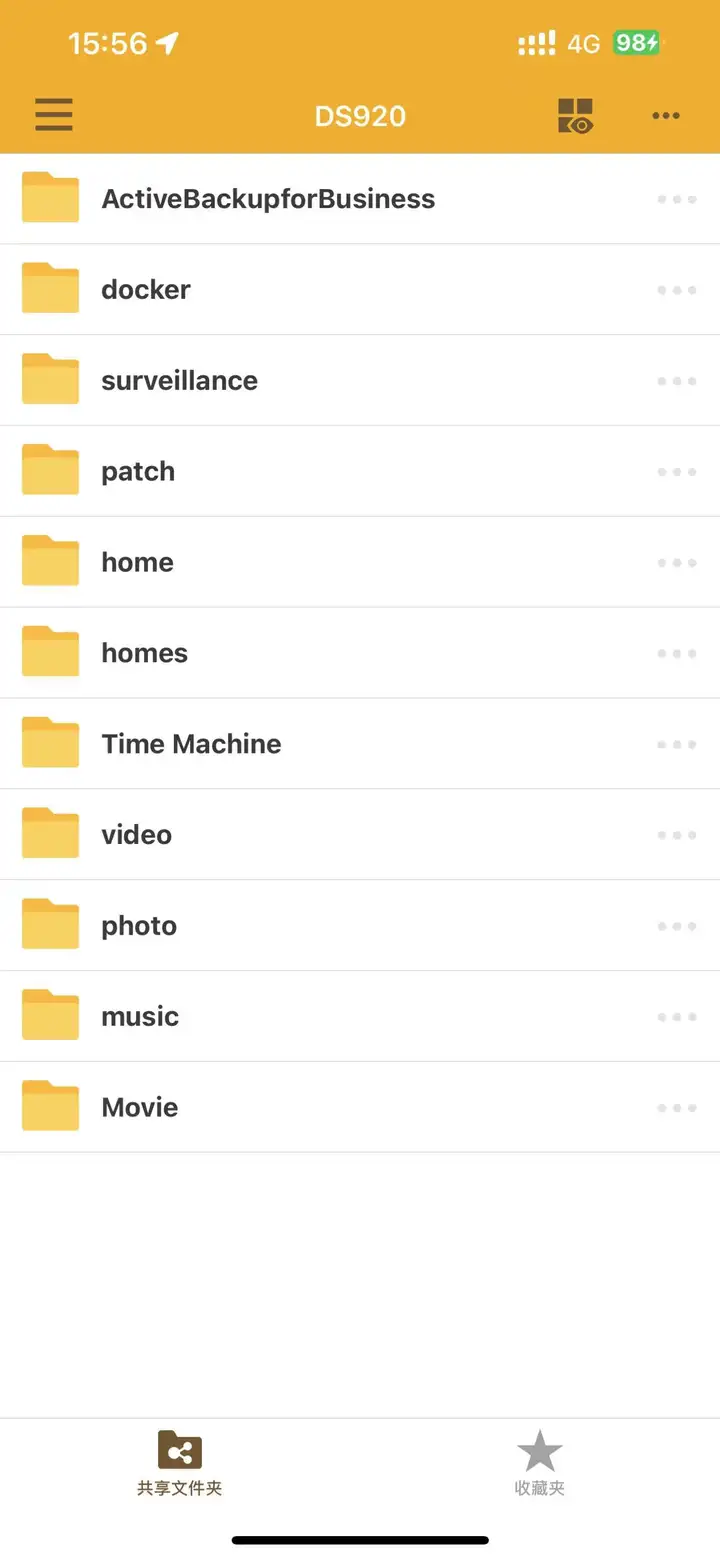
Task: Open the photo folder
Action: 139,926
